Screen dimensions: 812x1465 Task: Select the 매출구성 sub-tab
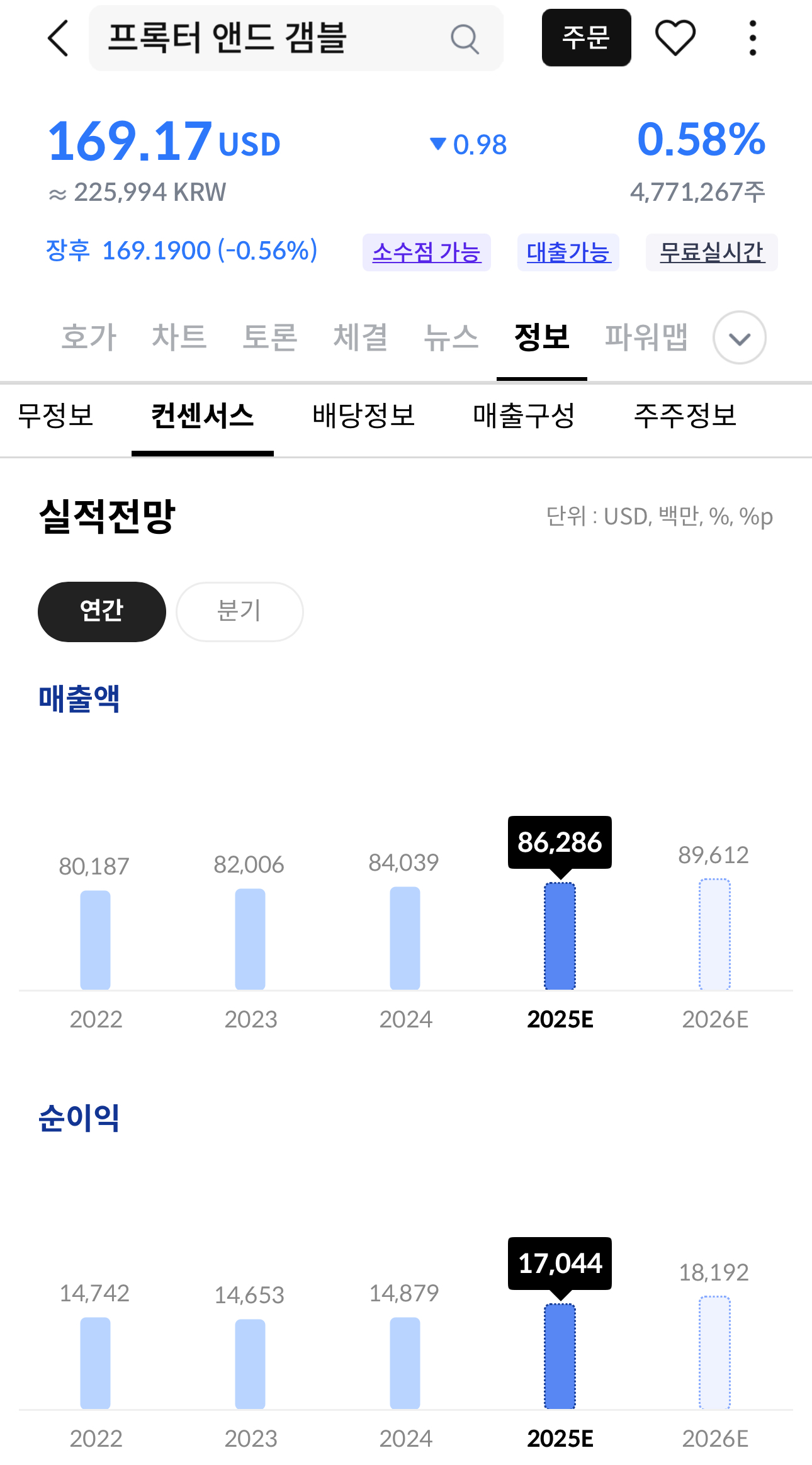[524, 416]
